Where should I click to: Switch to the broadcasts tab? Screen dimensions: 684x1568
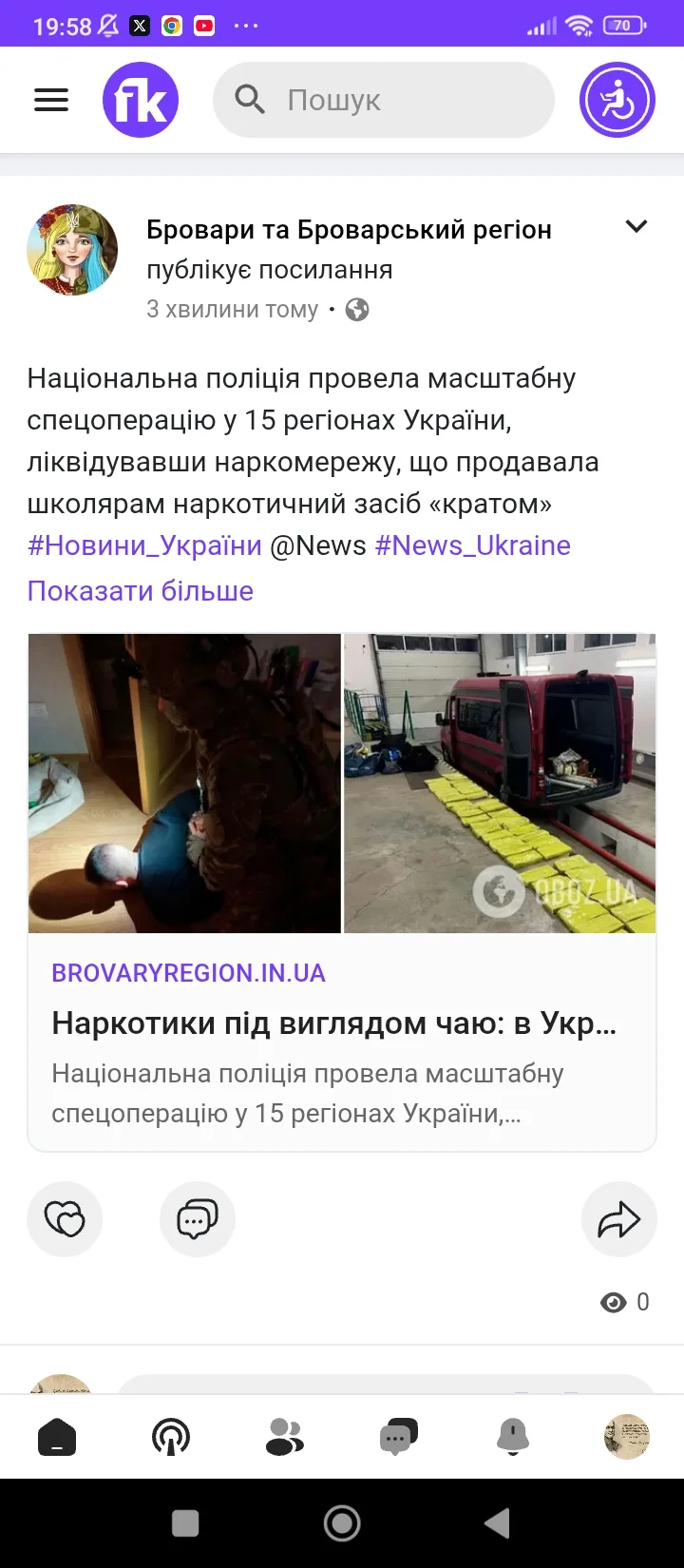171,1437
